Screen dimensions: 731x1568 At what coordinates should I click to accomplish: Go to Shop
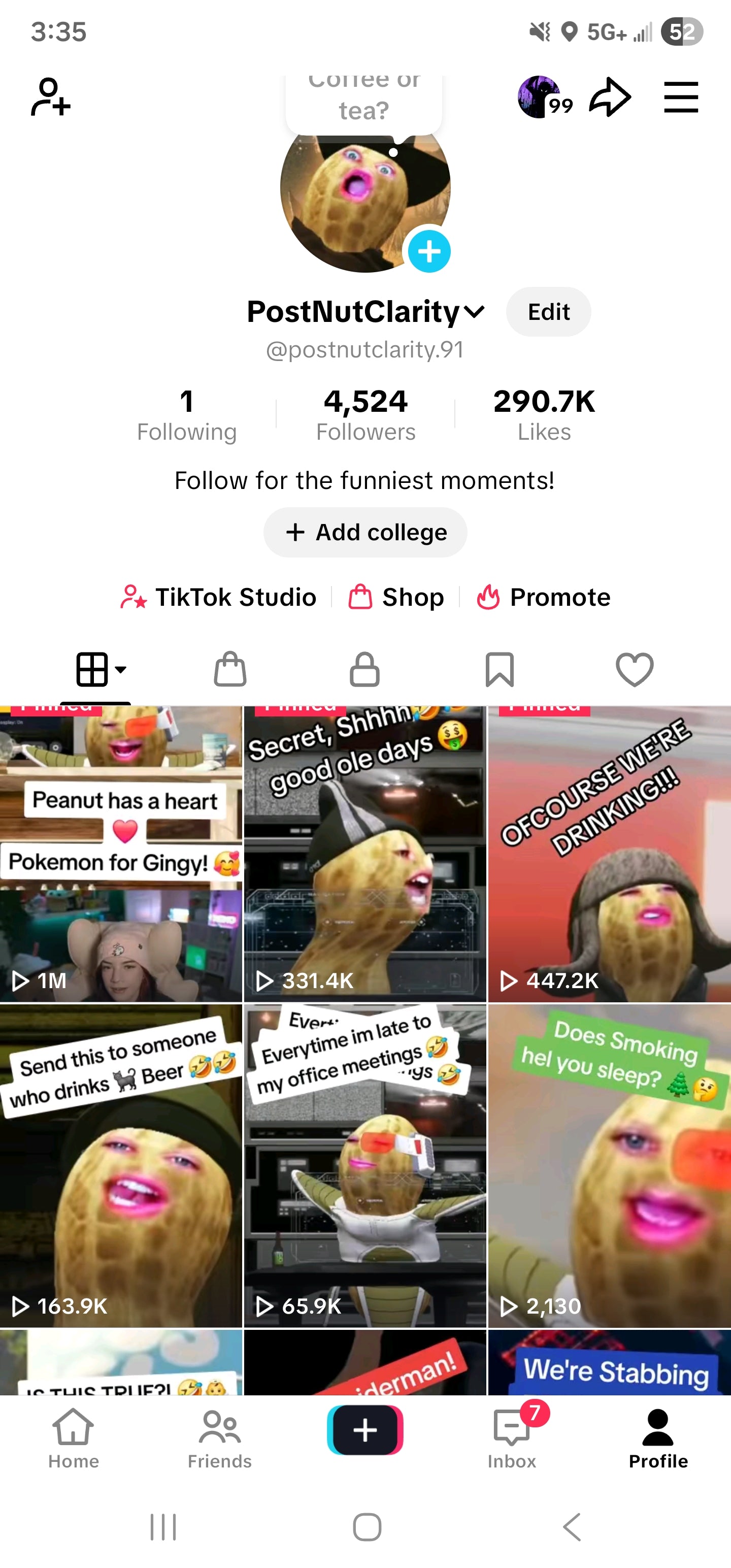396,597
